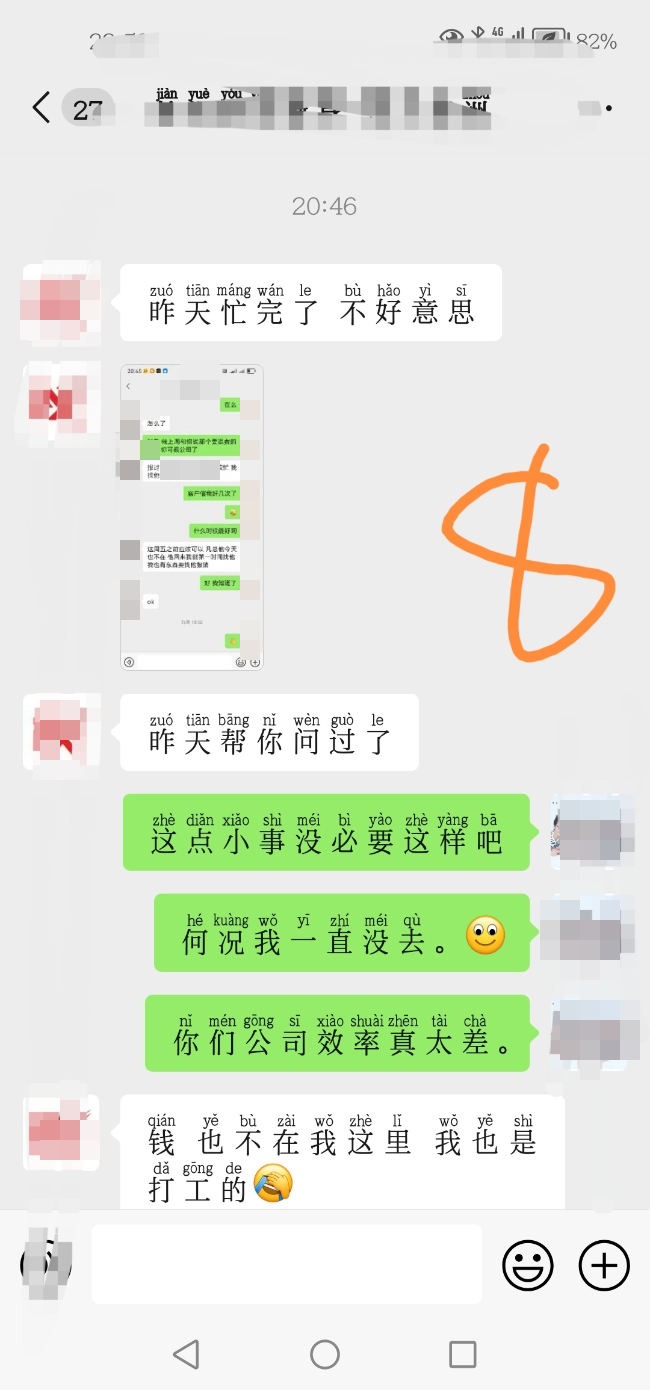
Task: Open own avatar beside 这点小事没必要这样吧 message
Action: tap(590, 832)
